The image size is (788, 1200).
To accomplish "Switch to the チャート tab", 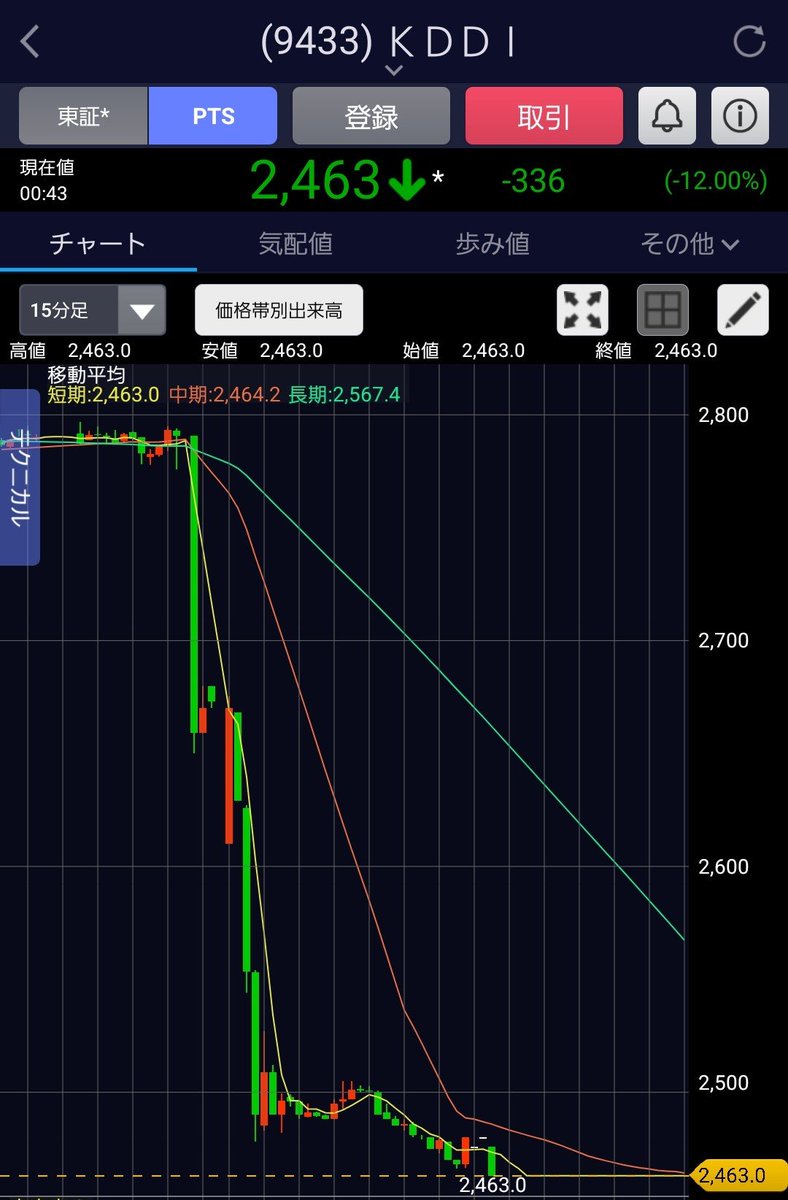I will (x=98, y=243).
